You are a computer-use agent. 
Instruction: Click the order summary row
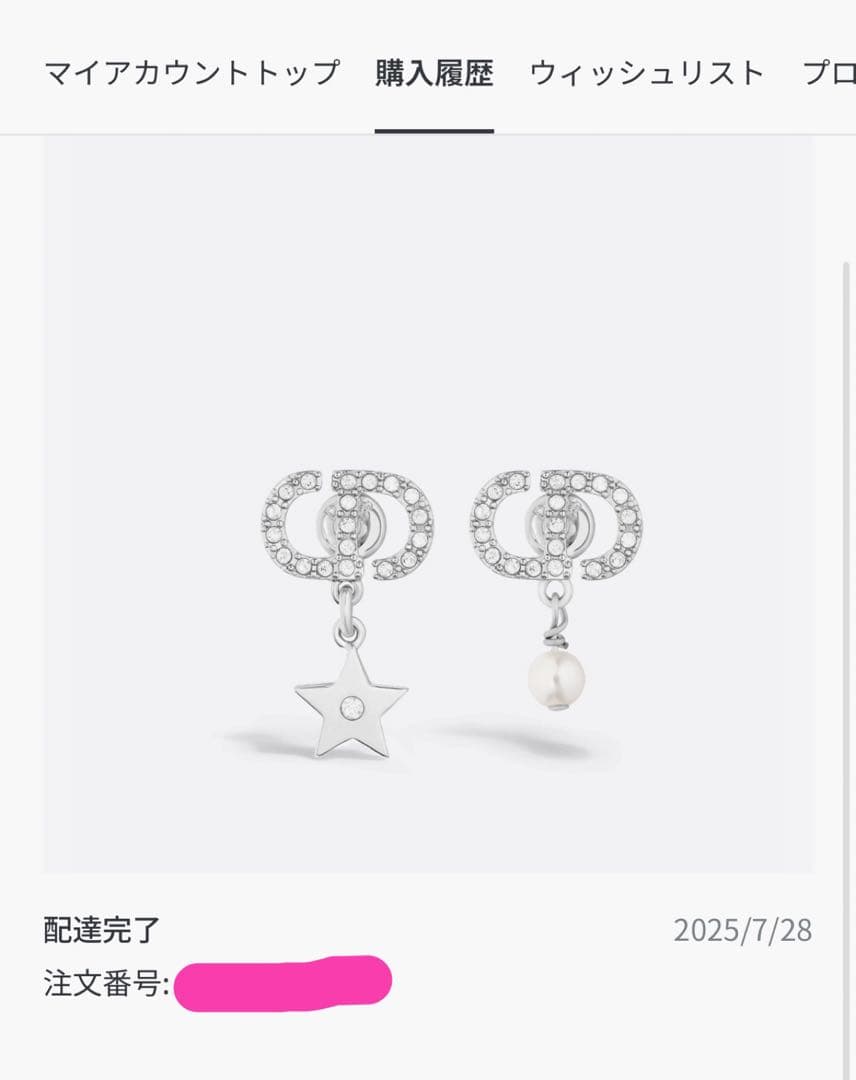[x=428, y=955]
